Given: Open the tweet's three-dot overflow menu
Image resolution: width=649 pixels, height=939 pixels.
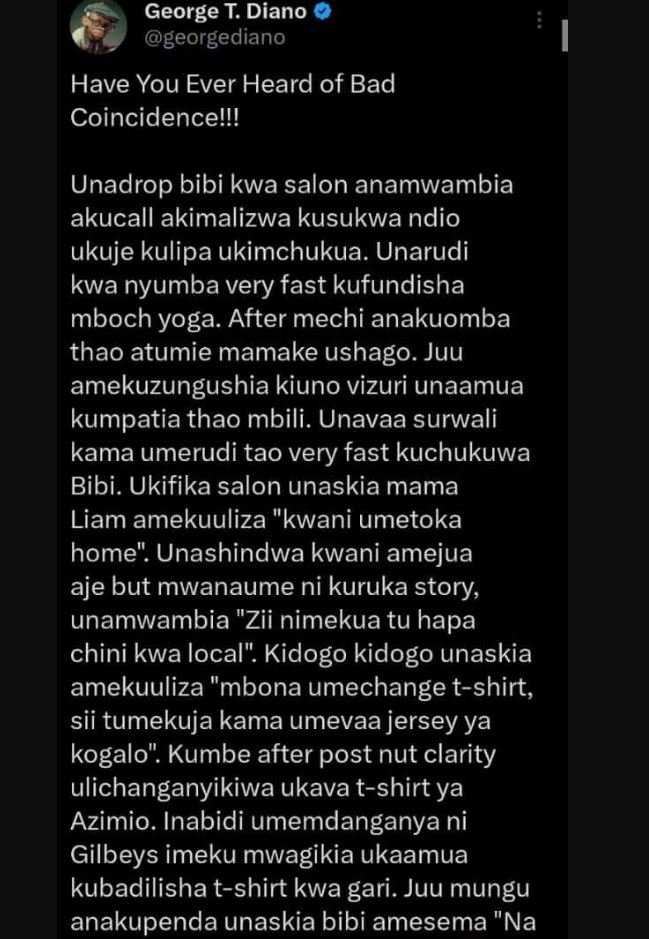Looking at the screenshot, I should click(540, 21).
